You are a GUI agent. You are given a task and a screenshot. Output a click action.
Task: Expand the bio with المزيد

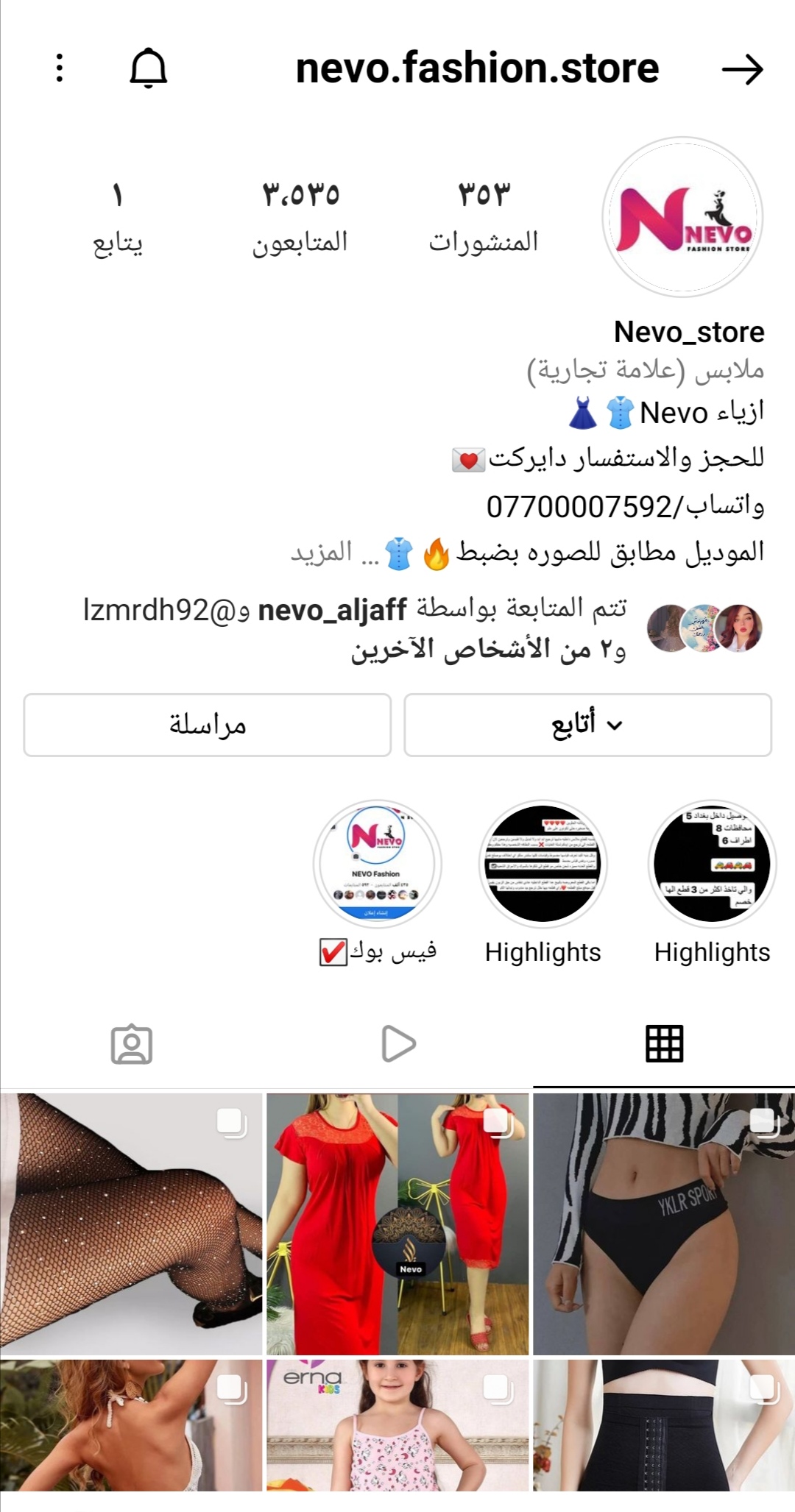(322, 553)
